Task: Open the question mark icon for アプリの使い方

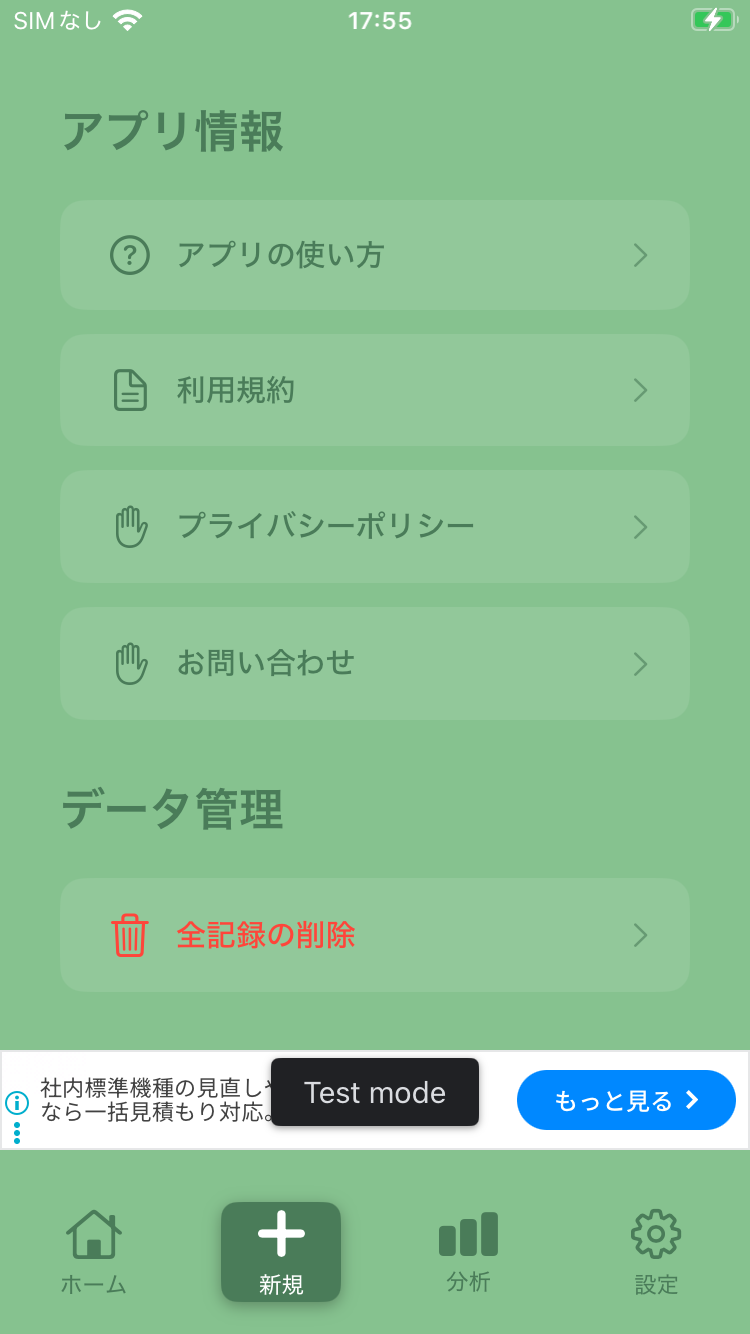Action: click(128, 255)
